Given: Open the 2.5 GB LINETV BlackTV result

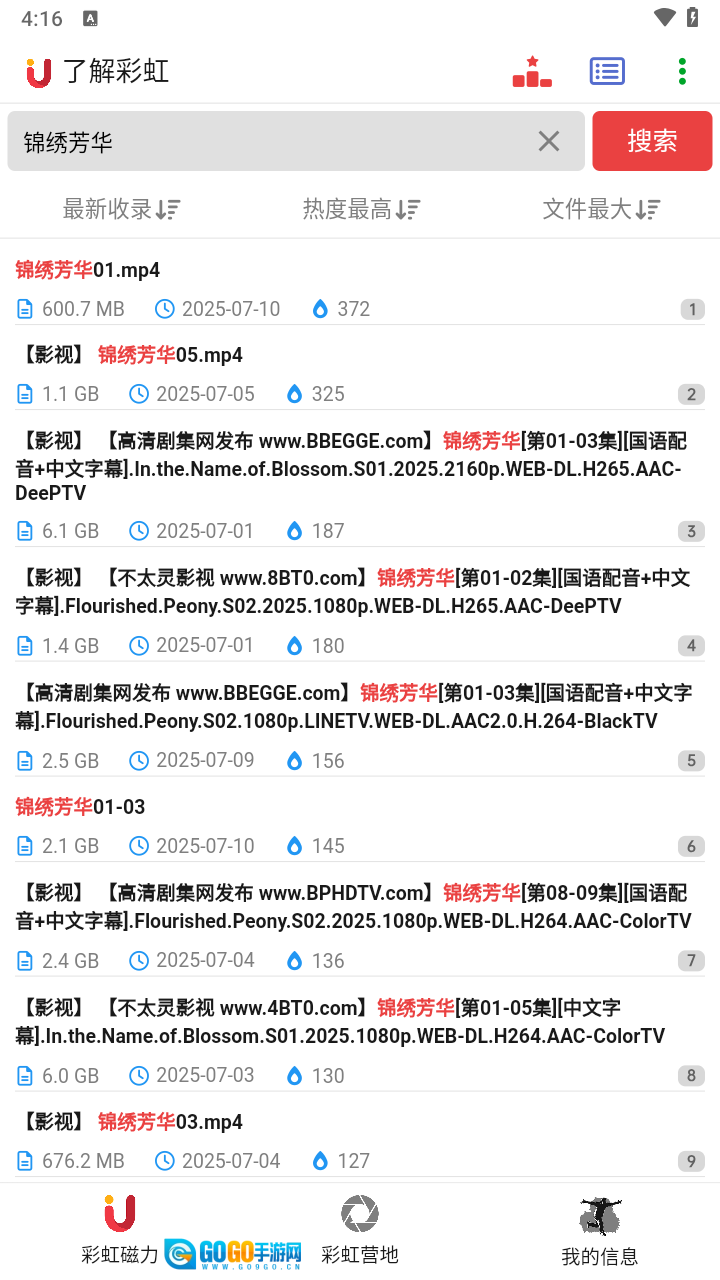Looking at the screenshot, I should [350, 706].
